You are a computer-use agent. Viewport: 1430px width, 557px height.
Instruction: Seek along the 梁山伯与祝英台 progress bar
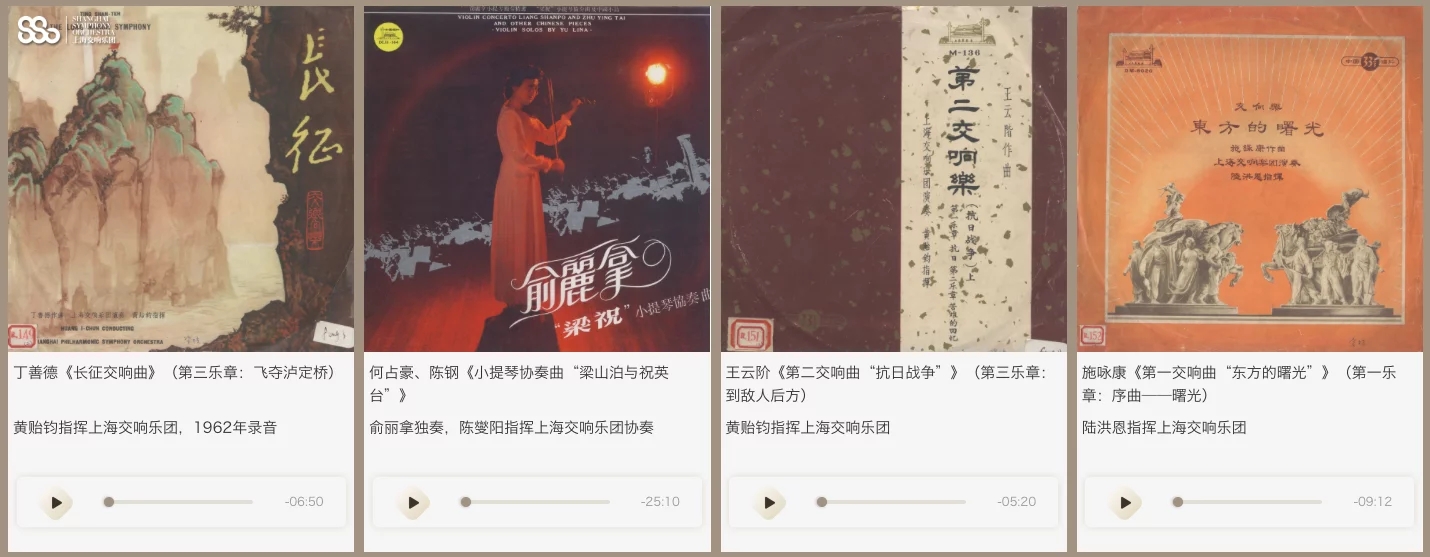pyautogui.click(x=535, y=502)
